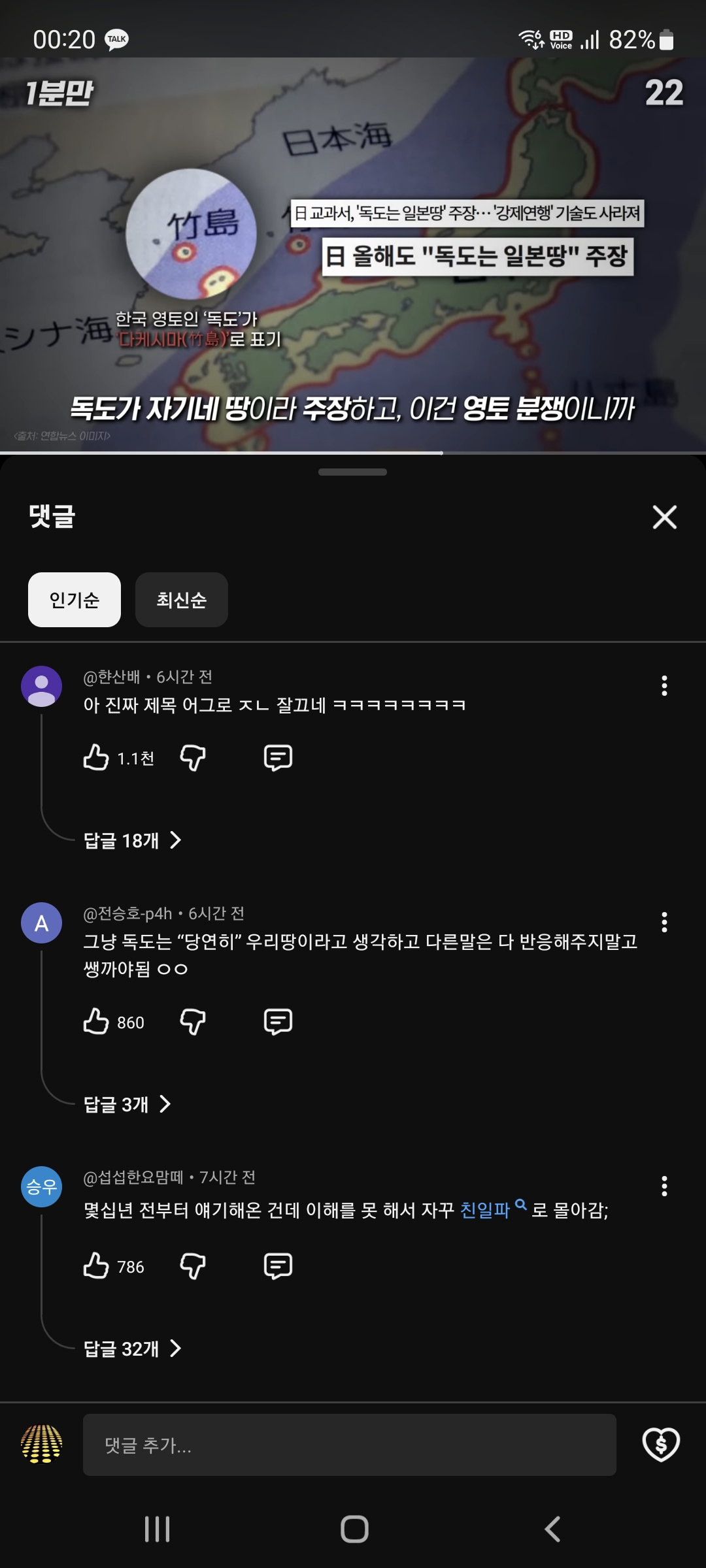Open the Super Thanks heart-dollar icon
706x1568 pixels.
click(661, 1444)
